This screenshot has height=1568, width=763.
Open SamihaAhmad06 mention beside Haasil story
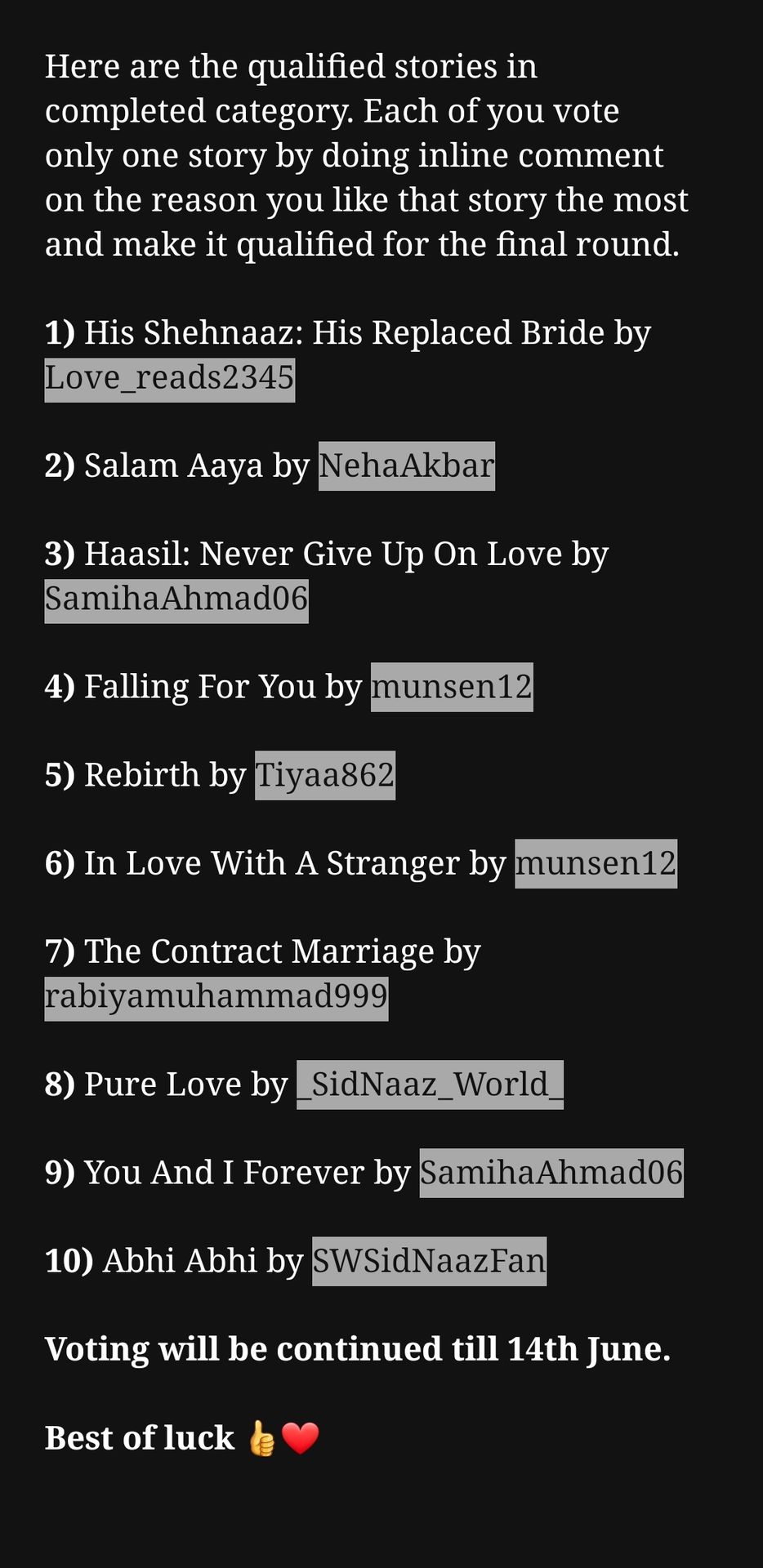(176, 599)
